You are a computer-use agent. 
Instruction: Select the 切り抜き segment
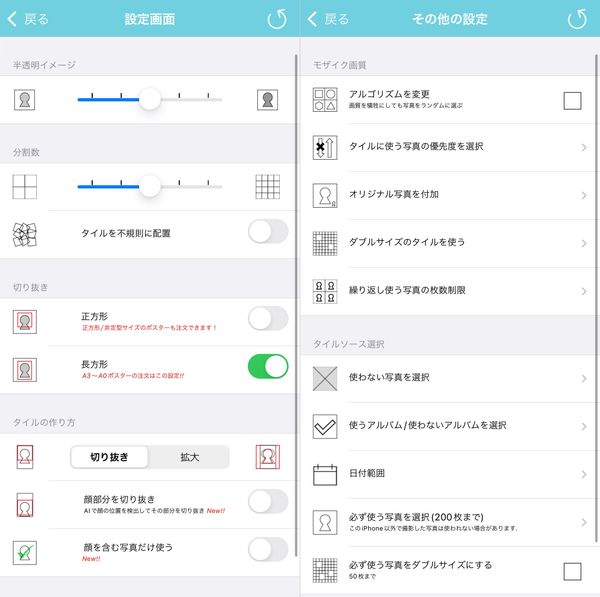coord(109,457)
